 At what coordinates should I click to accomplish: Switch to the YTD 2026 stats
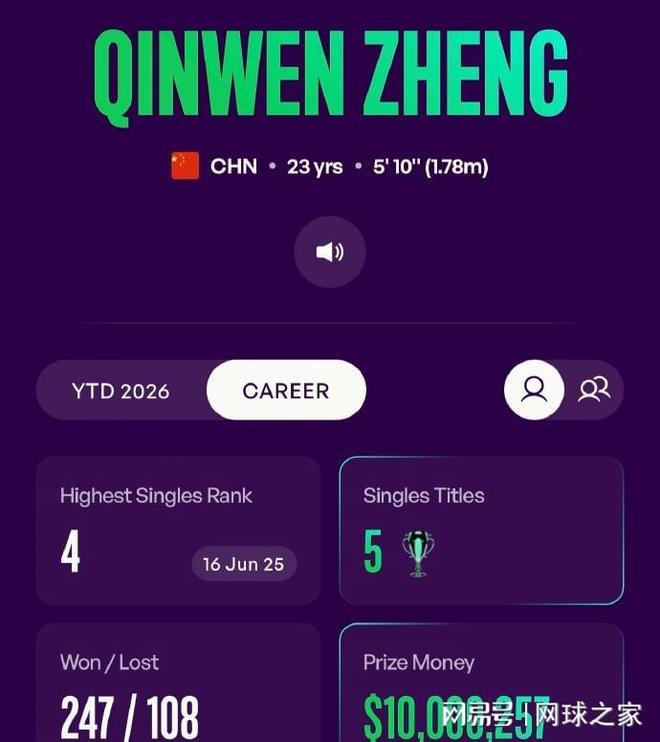(x=121, y=390)
